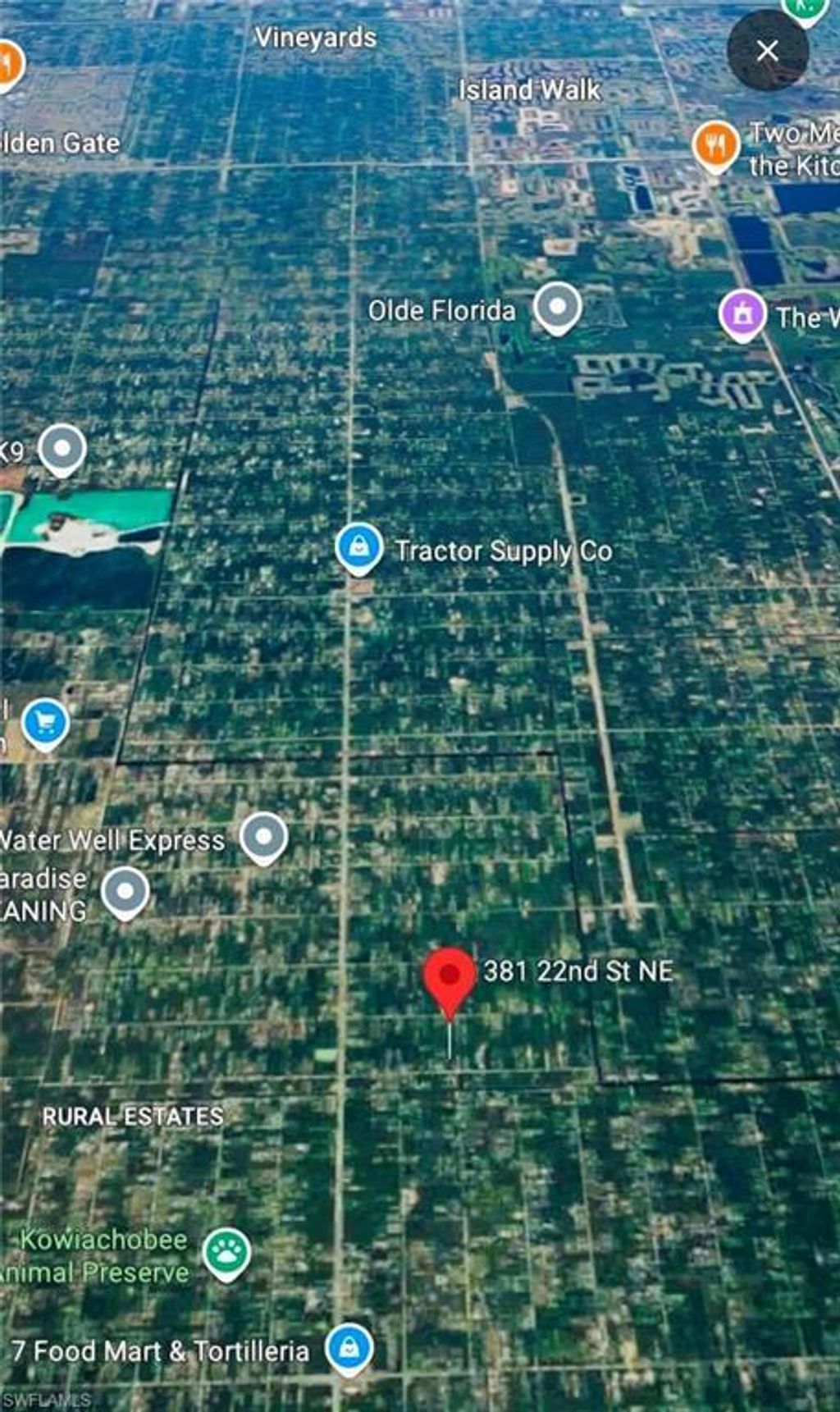840x1412 pixels.
Task: Open the Tractor Supply Co marker
Action: tap(359, 548)
